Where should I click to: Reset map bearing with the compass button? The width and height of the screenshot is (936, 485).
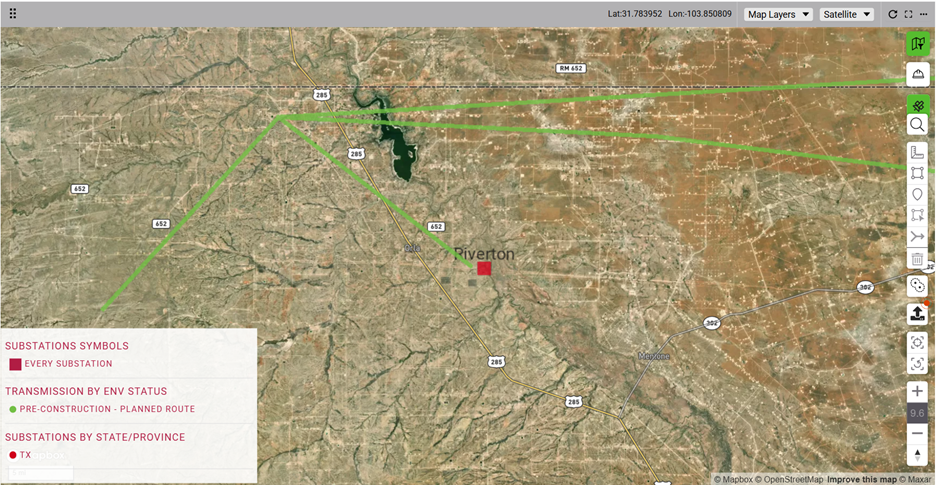917,455
